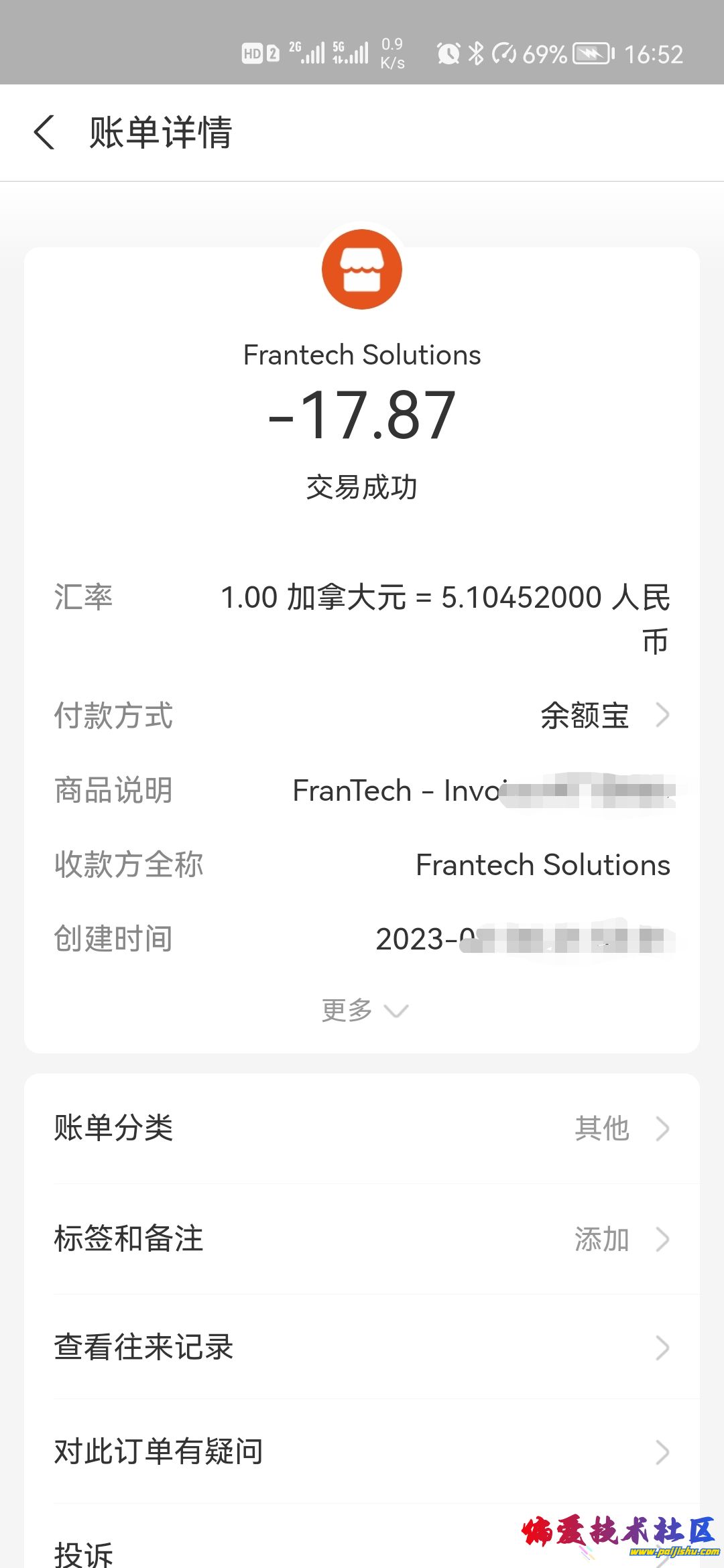The image size is (724, 1568).
Task: Open 付款方式 details via its chevron
Action: point(662,716)
